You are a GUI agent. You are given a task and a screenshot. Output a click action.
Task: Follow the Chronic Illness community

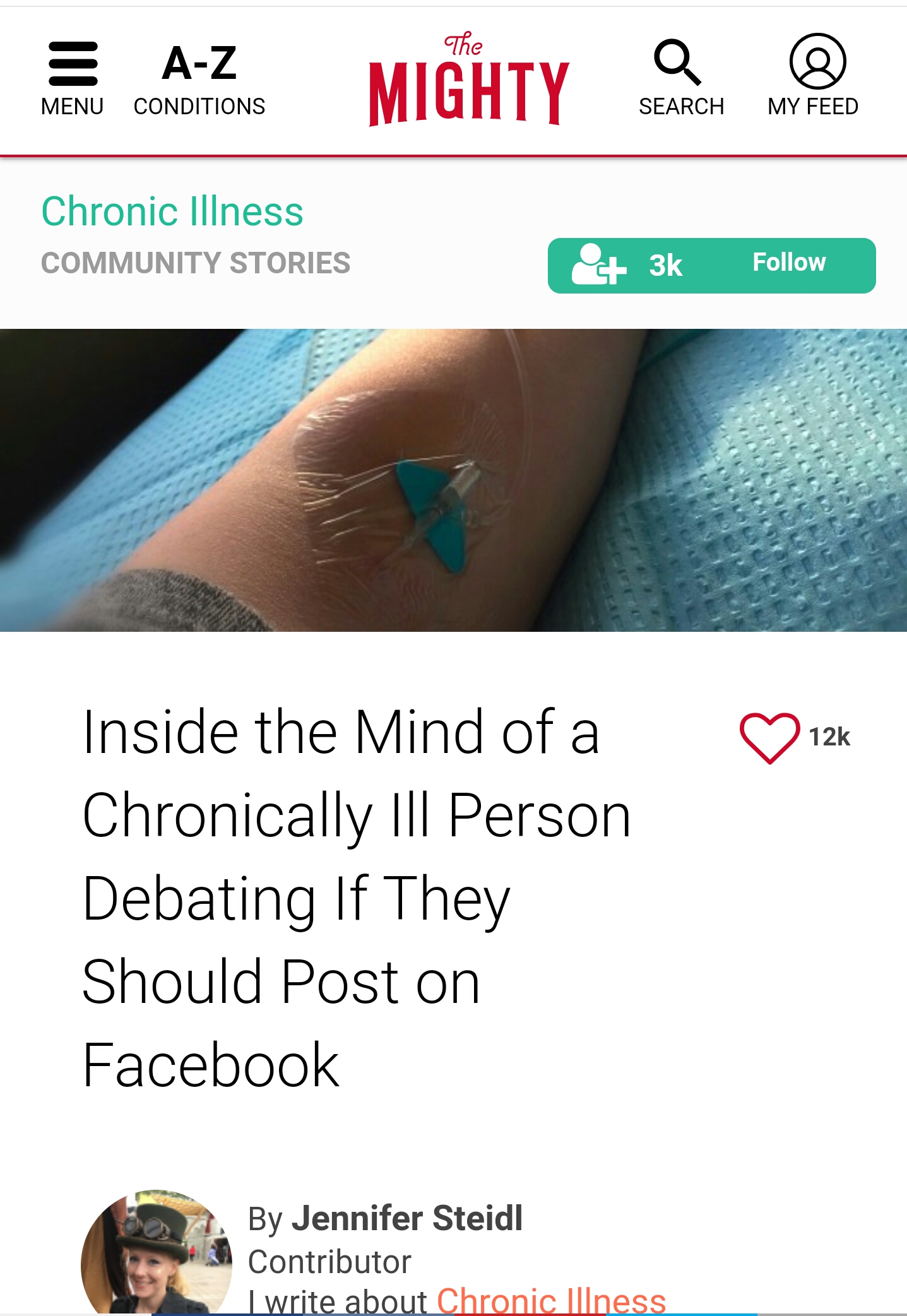(x=711, y=265)
